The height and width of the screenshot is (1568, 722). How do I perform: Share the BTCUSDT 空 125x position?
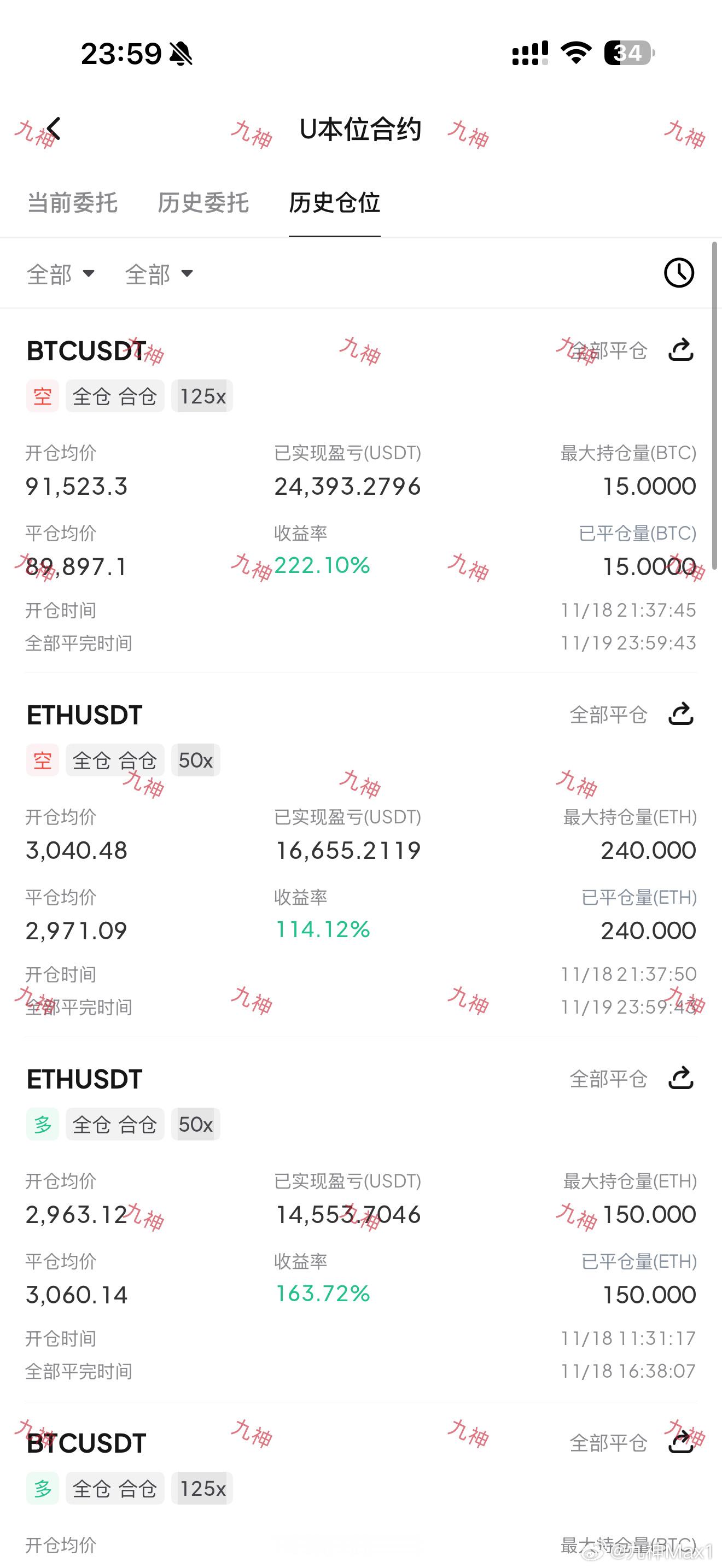click(681, 350)
